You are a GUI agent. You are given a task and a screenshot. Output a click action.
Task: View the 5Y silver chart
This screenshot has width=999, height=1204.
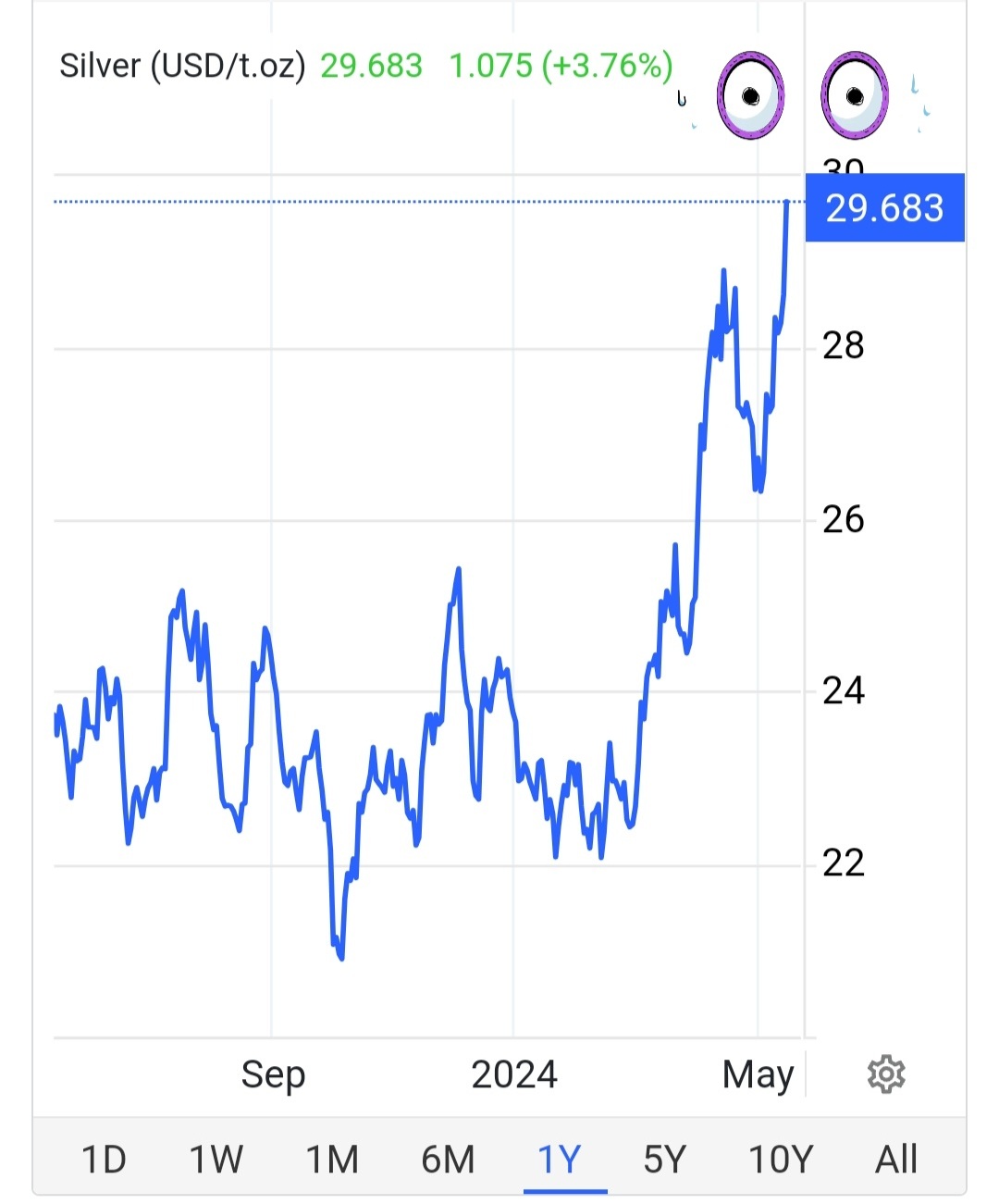tap(665, 1159)
